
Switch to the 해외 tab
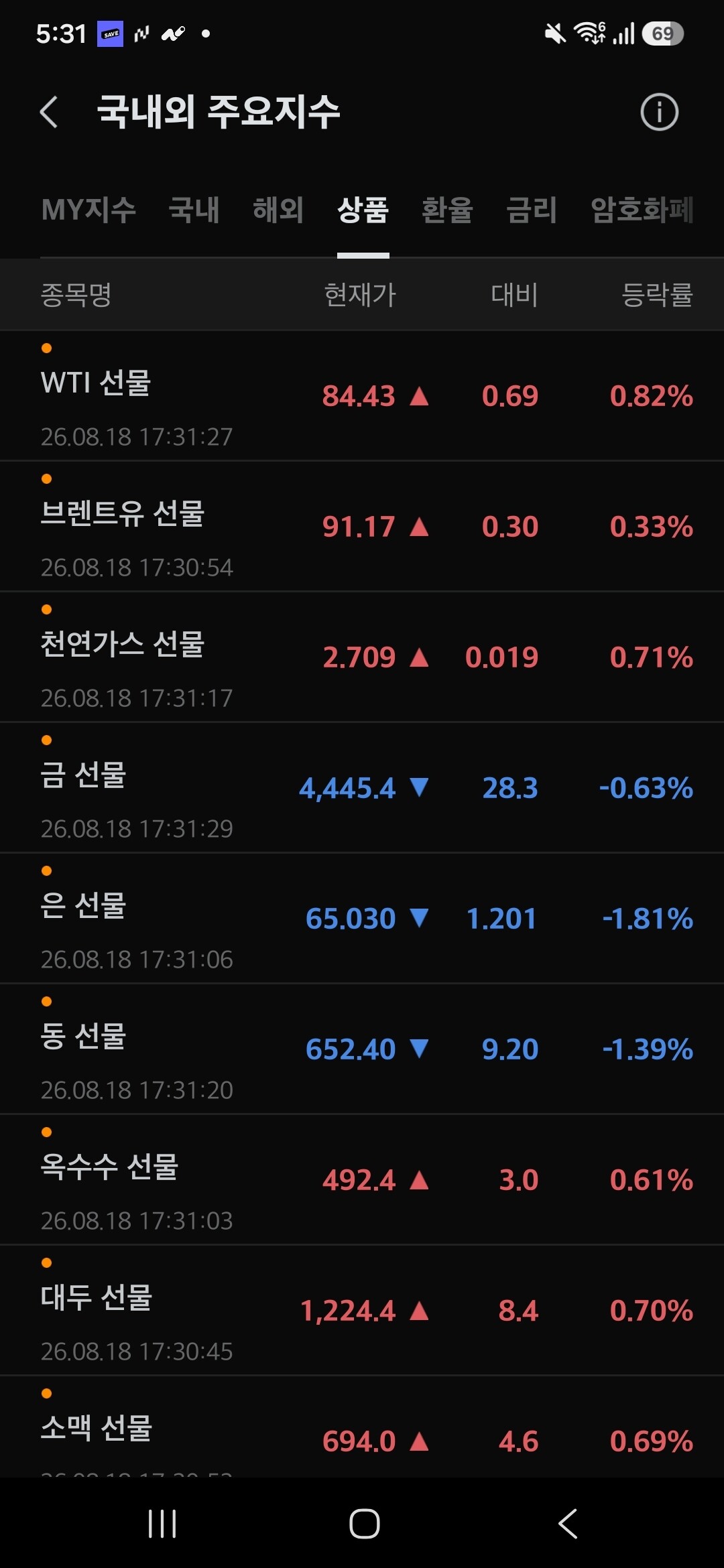point(279,210)
